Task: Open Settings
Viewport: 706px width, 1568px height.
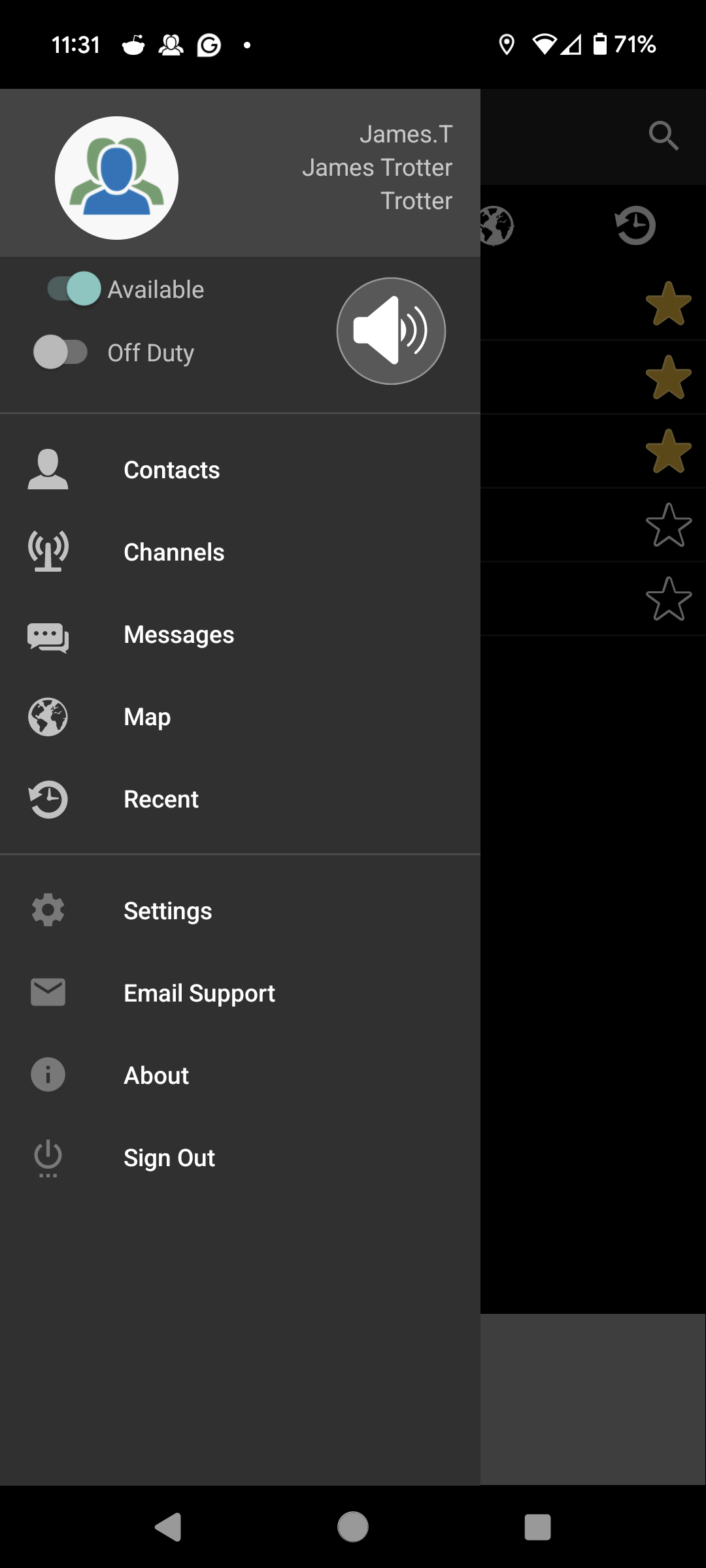Action: click(167, 911)
